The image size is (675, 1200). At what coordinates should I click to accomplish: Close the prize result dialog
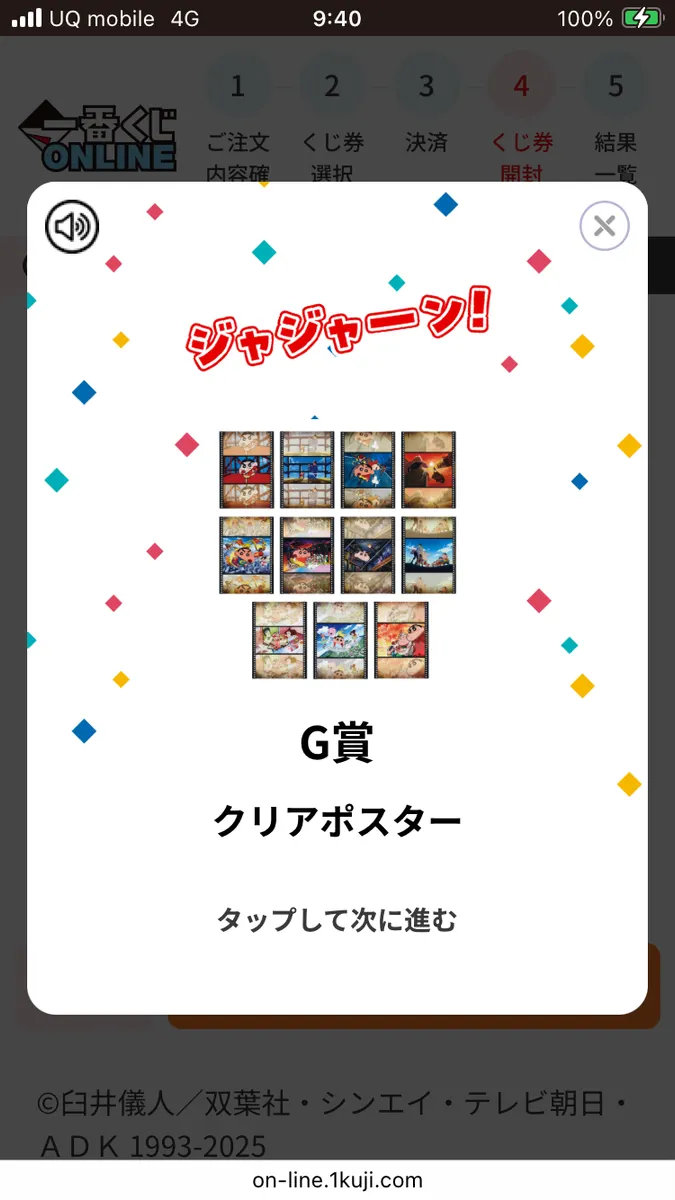coord(604,226)
